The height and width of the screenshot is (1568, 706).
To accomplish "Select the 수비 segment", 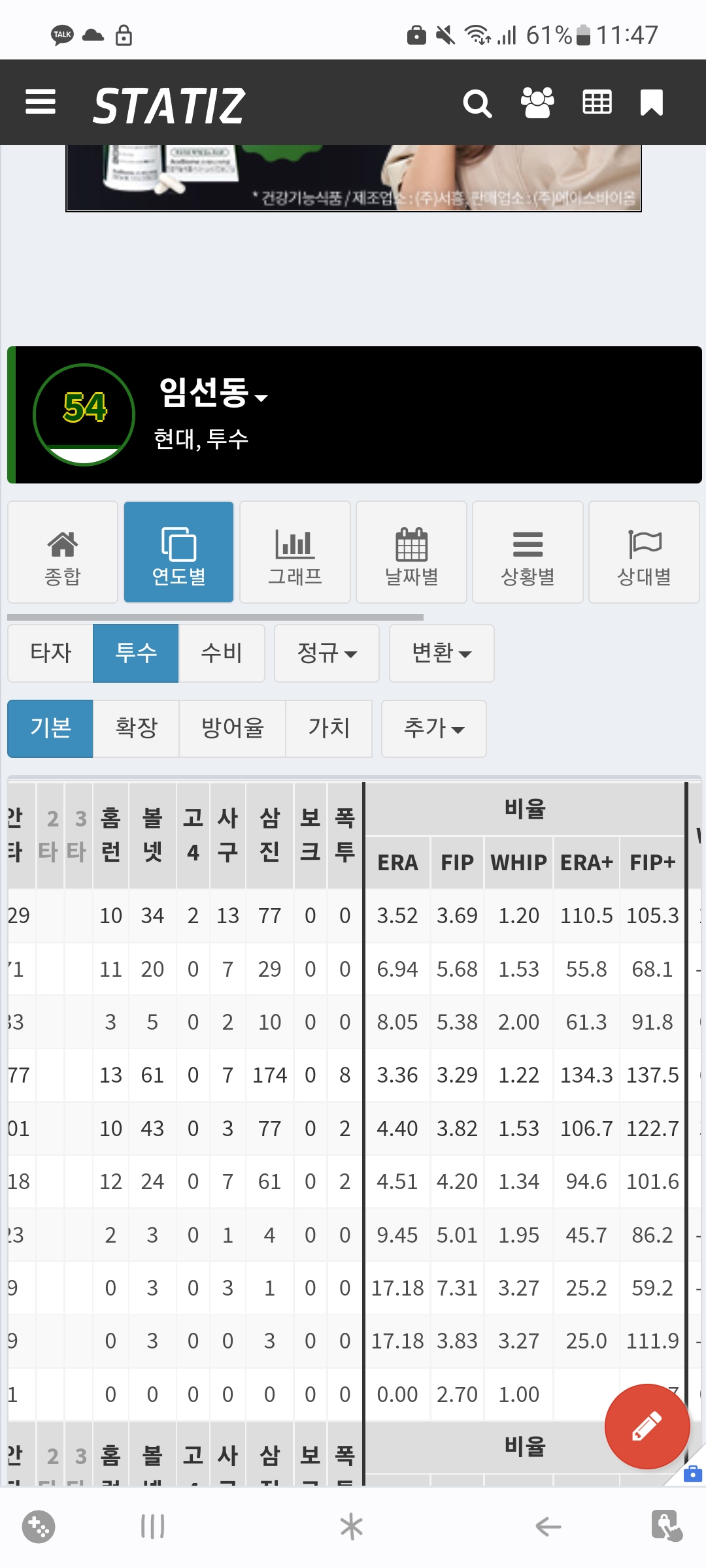I will pyautogui.click(x=222, y=653).
